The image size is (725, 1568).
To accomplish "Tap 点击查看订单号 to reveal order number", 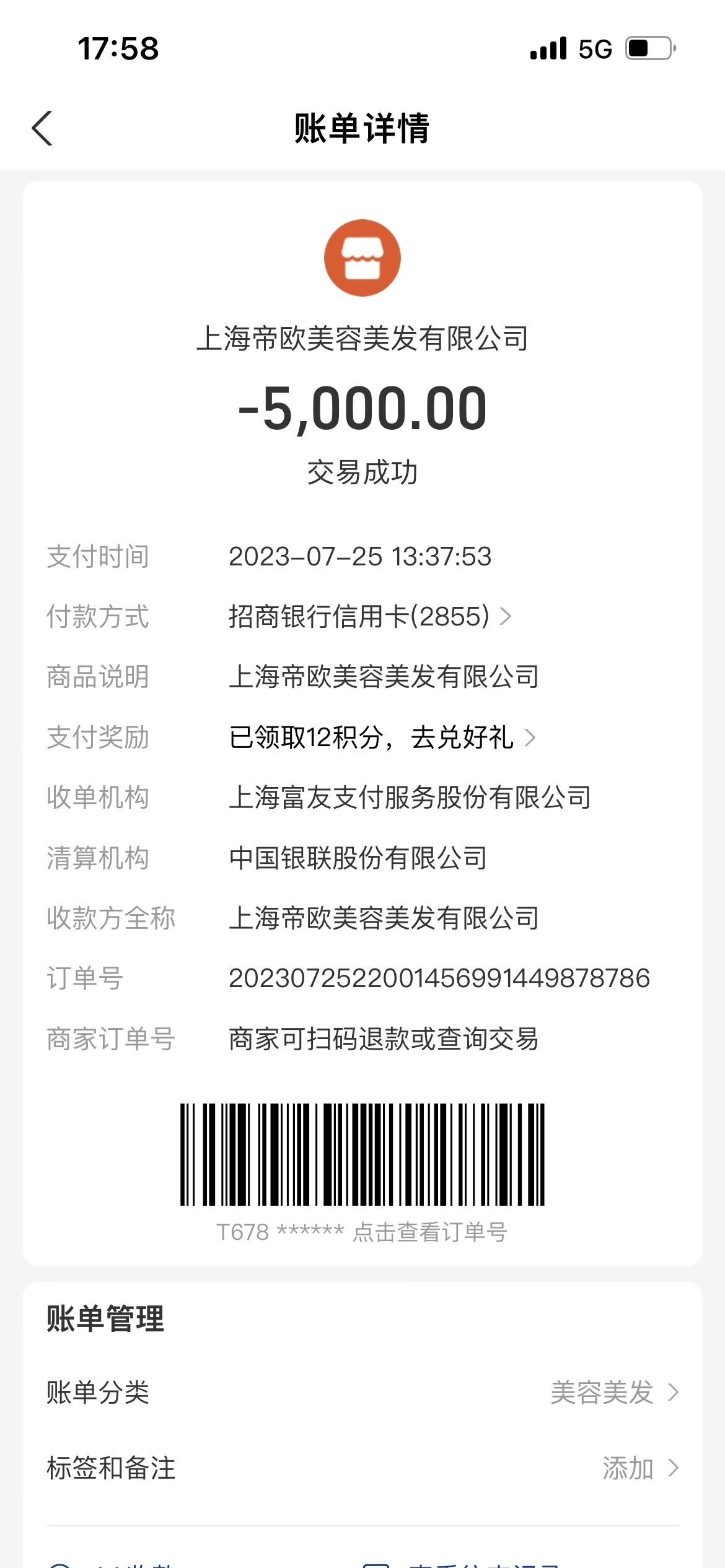I will click(x=430, y=1232).
